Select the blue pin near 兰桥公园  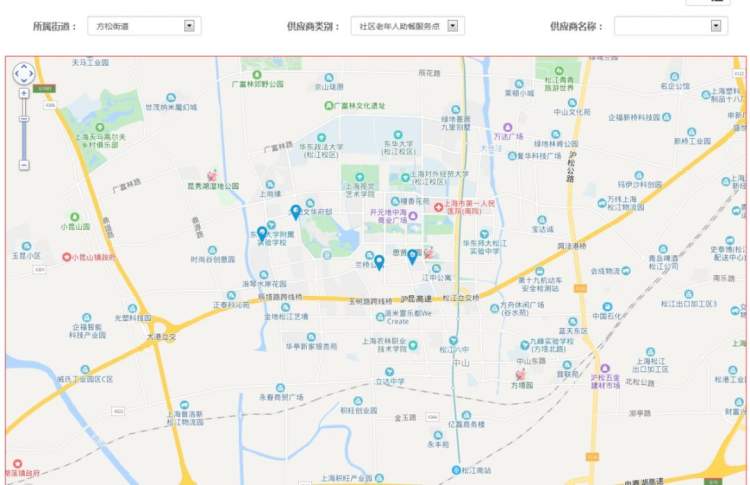[379, 262]
